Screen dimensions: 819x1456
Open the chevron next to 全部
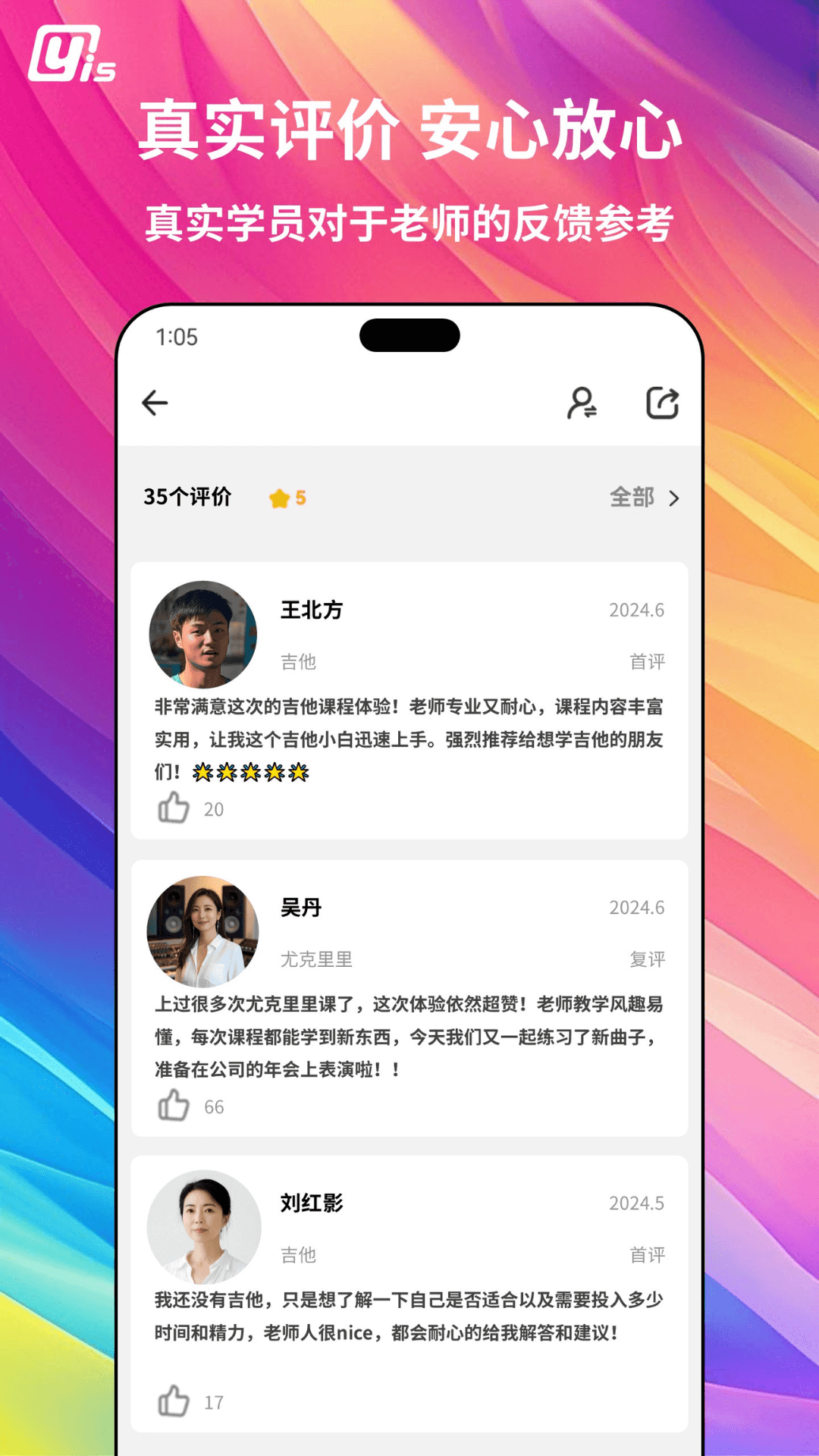point(673,498)
